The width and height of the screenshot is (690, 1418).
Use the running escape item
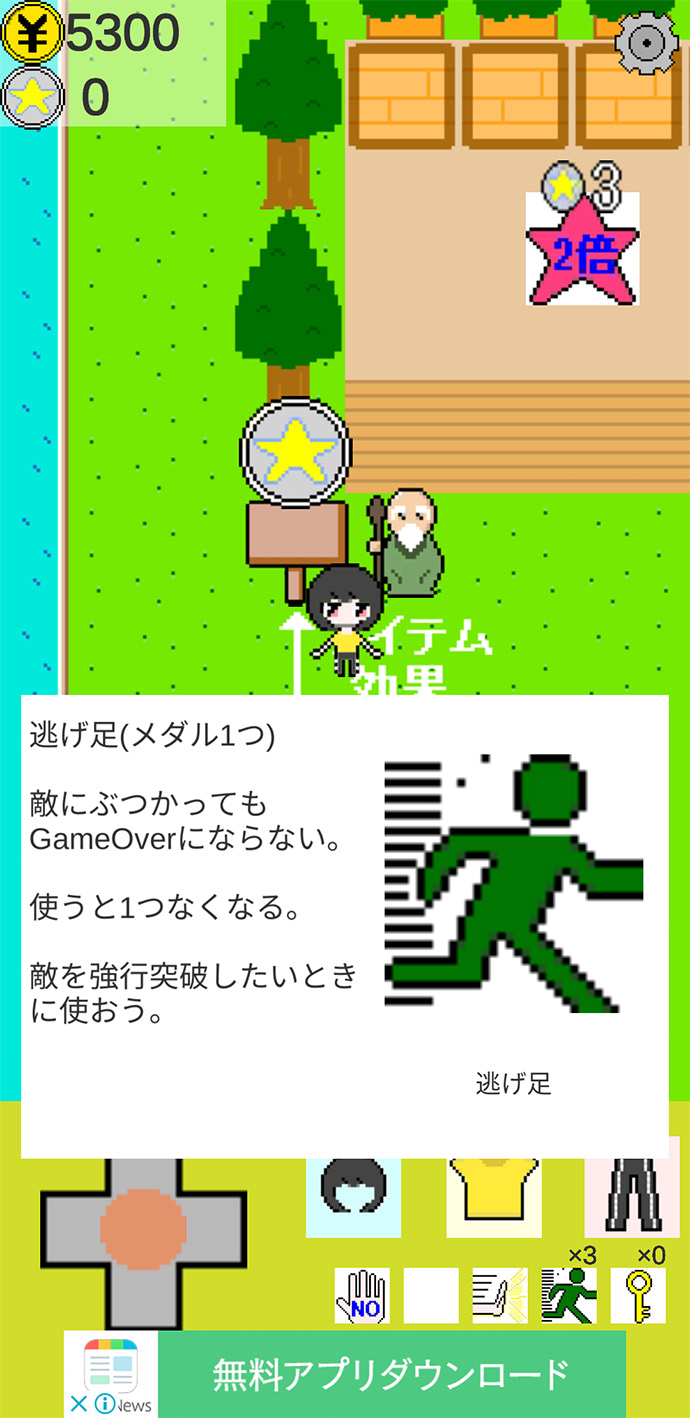[x=569, y=1296]
